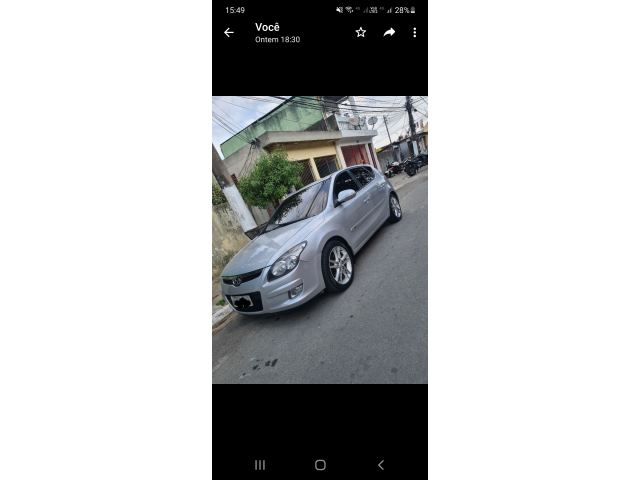Image resolution: width=640 pixels, height=480 pixels.
Task: Open the overflow menu
Action: click(414, 32)
